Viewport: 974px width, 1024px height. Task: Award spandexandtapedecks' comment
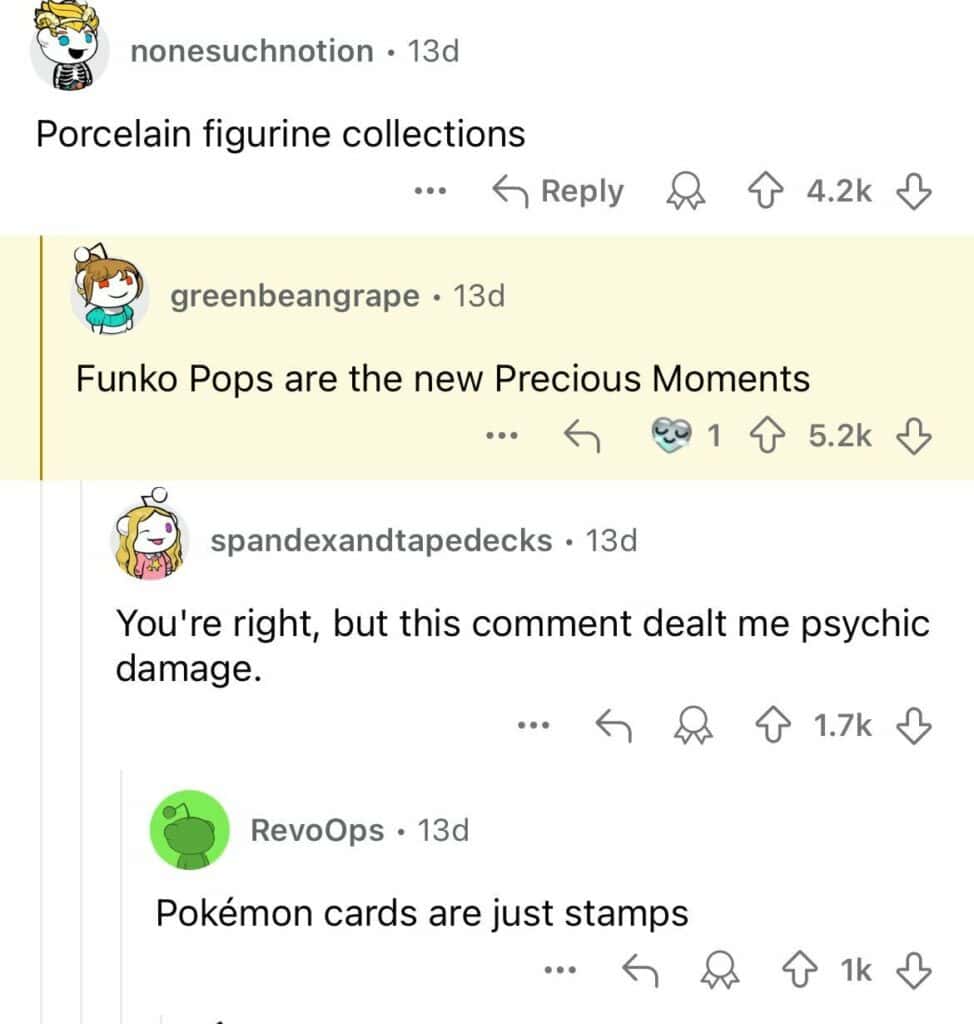click(688, 726)
